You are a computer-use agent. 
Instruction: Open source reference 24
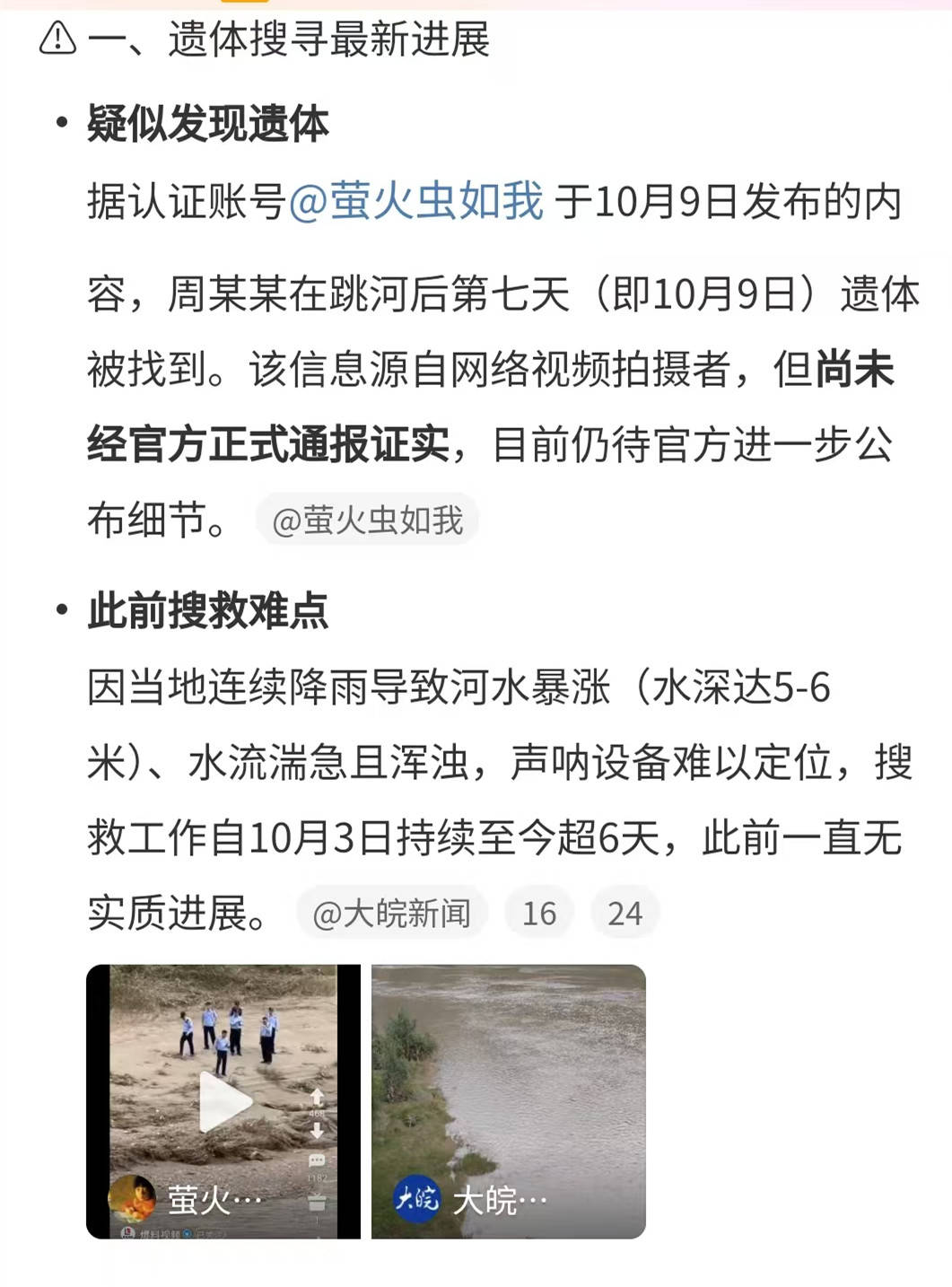624,914
